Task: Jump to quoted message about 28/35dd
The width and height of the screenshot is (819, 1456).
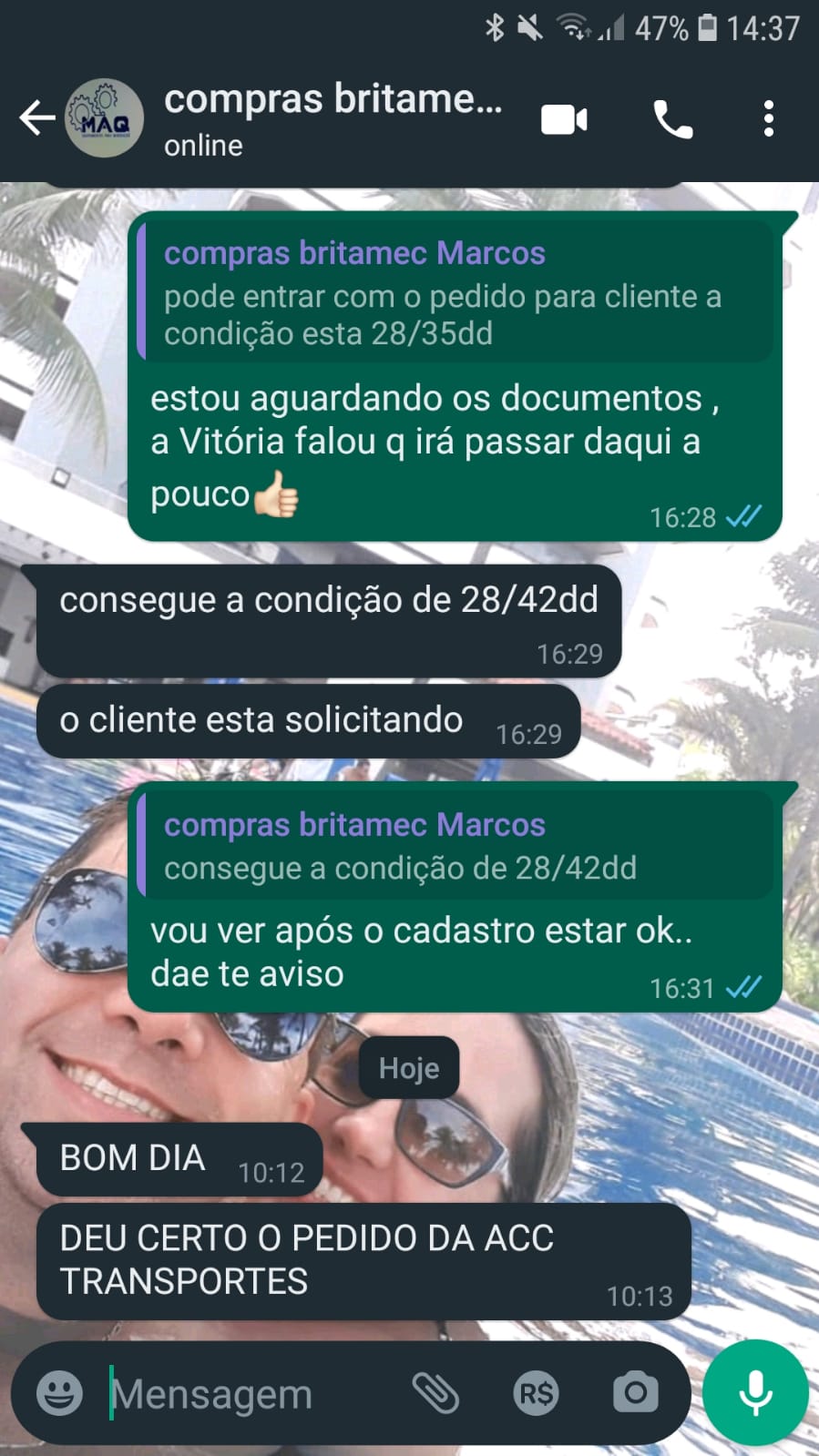Action: pyautogui.click(x=456, y=293)
